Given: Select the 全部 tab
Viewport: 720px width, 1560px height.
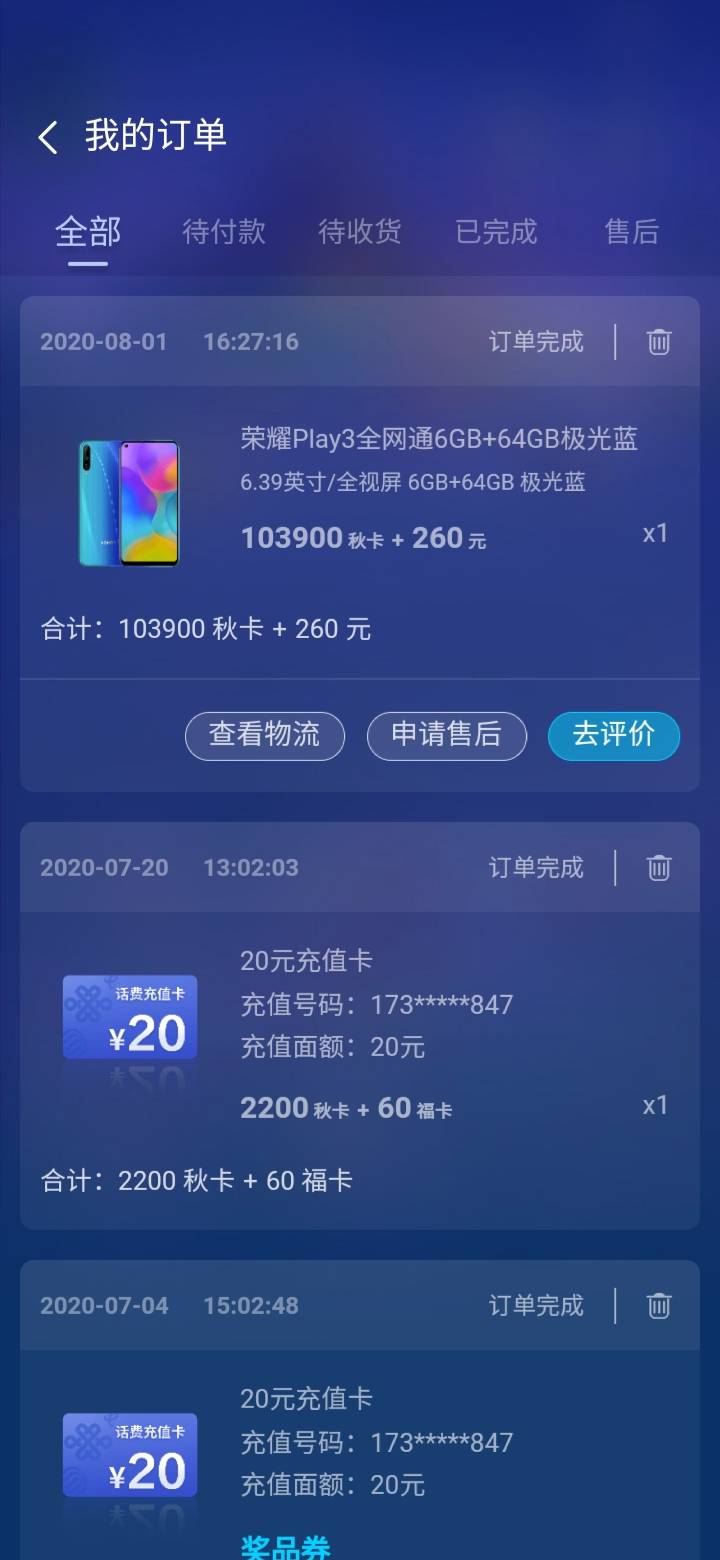Looking at the screenshot, I should point(87,231).
